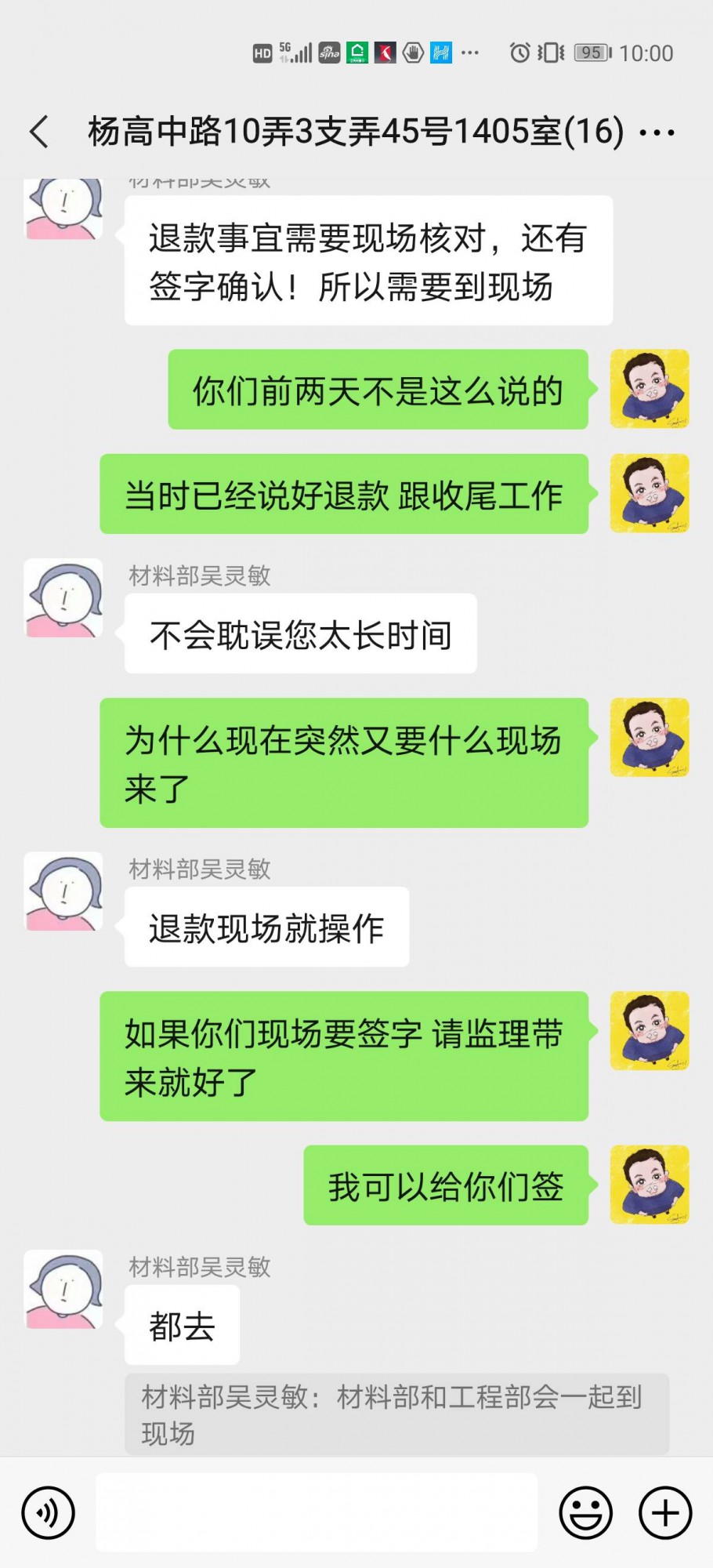Go back to the chat list
Screen dimensions: 713x1568
pos(39,132)
